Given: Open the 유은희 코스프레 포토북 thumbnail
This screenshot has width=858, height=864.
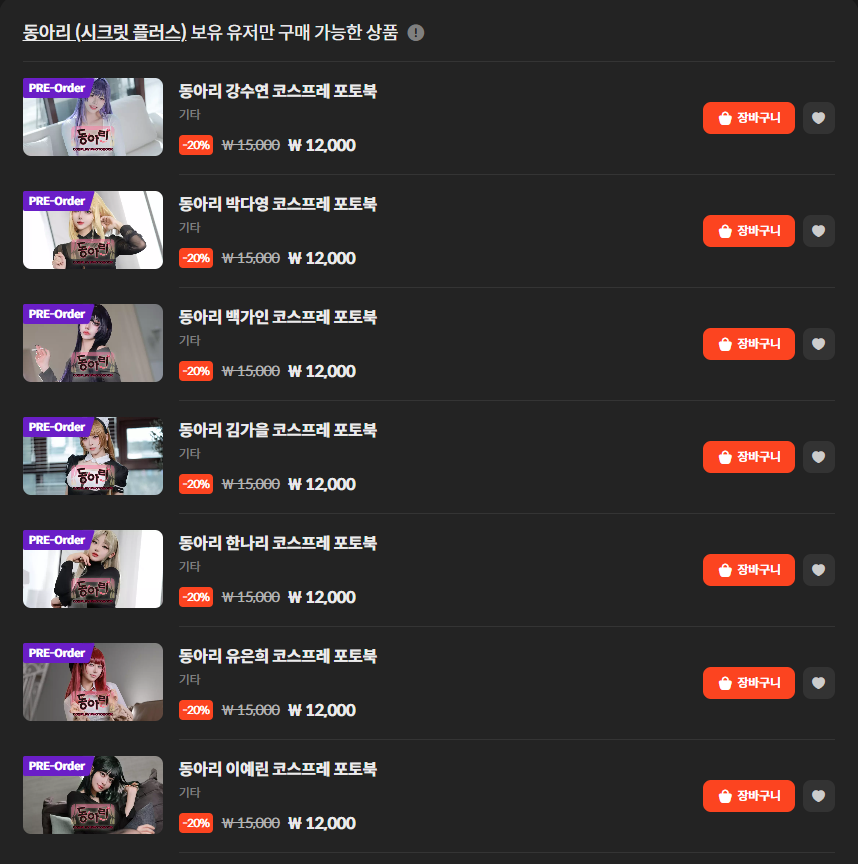Looking at the screenshot, I should pos(93,682).
